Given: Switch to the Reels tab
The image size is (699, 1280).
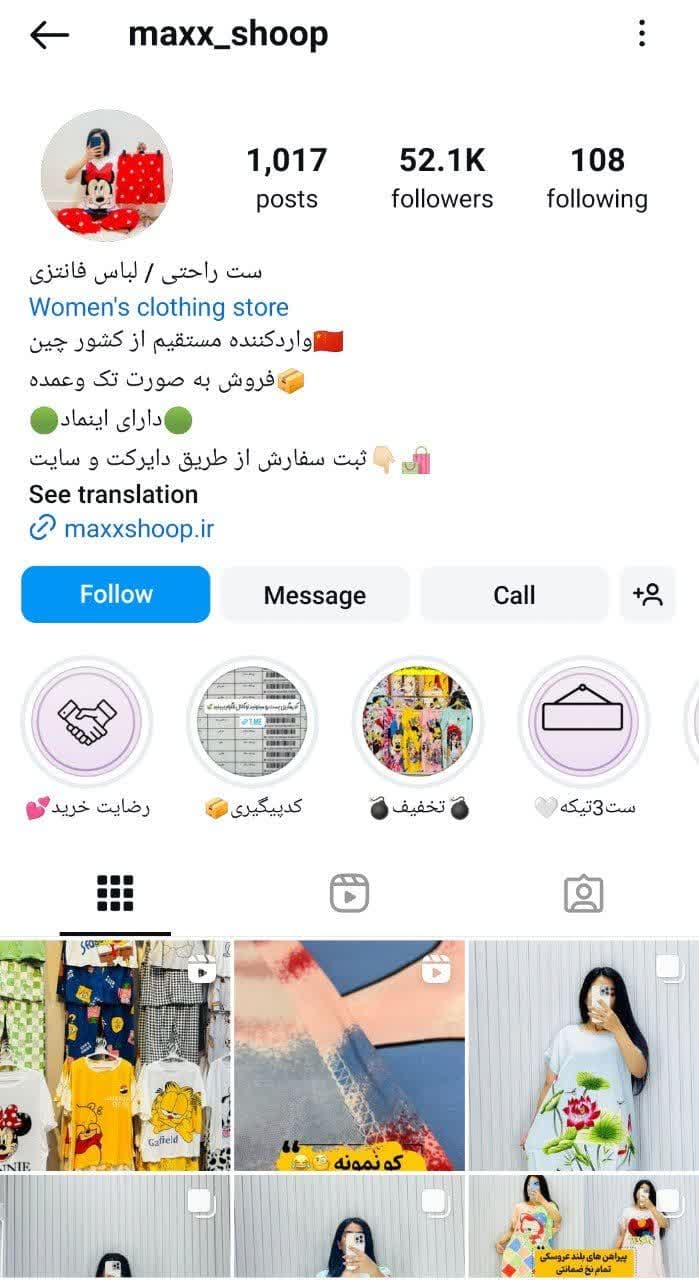Looking at the screenshot, I should [349, 893].
